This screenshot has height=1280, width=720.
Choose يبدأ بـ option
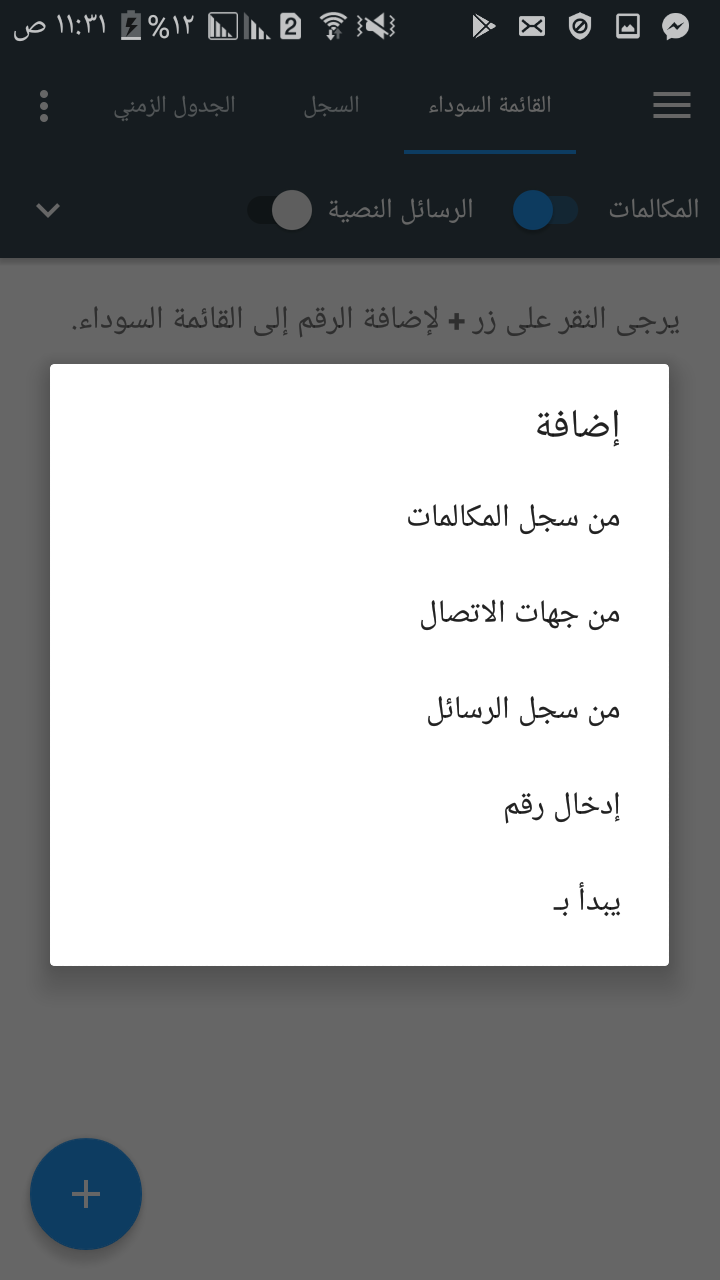pyautogui.click(x=587, y=903)
